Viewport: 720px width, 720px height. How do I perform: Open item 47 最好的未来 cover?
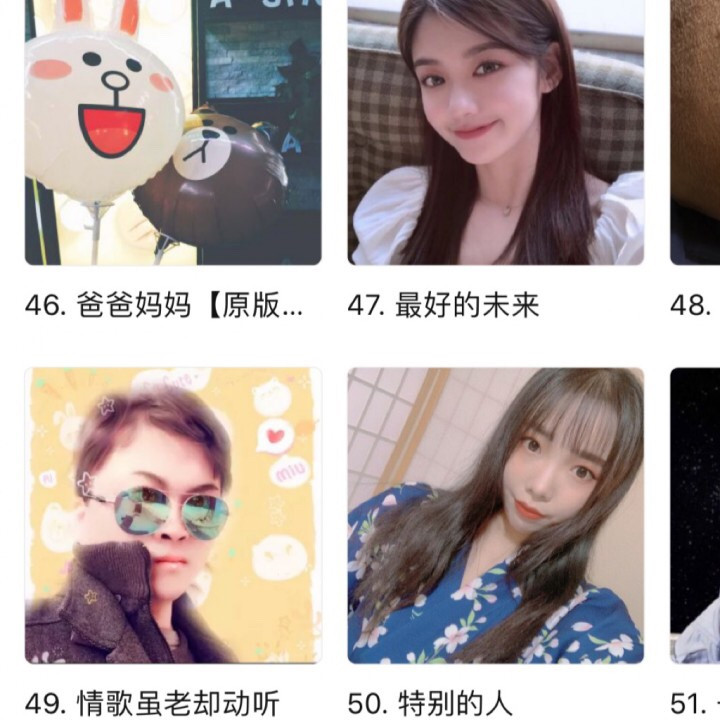point(496,132)
